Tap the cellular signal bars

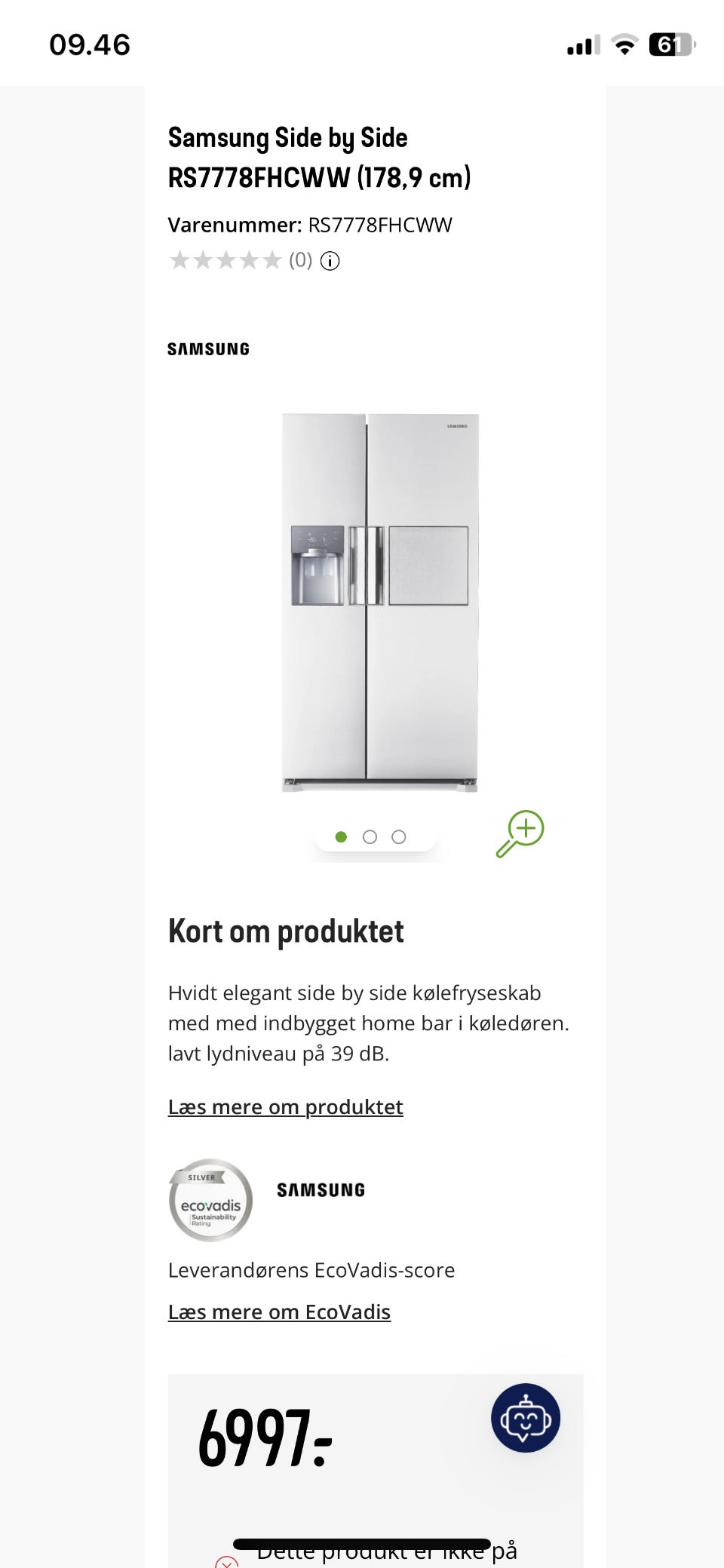click(582, 45)
